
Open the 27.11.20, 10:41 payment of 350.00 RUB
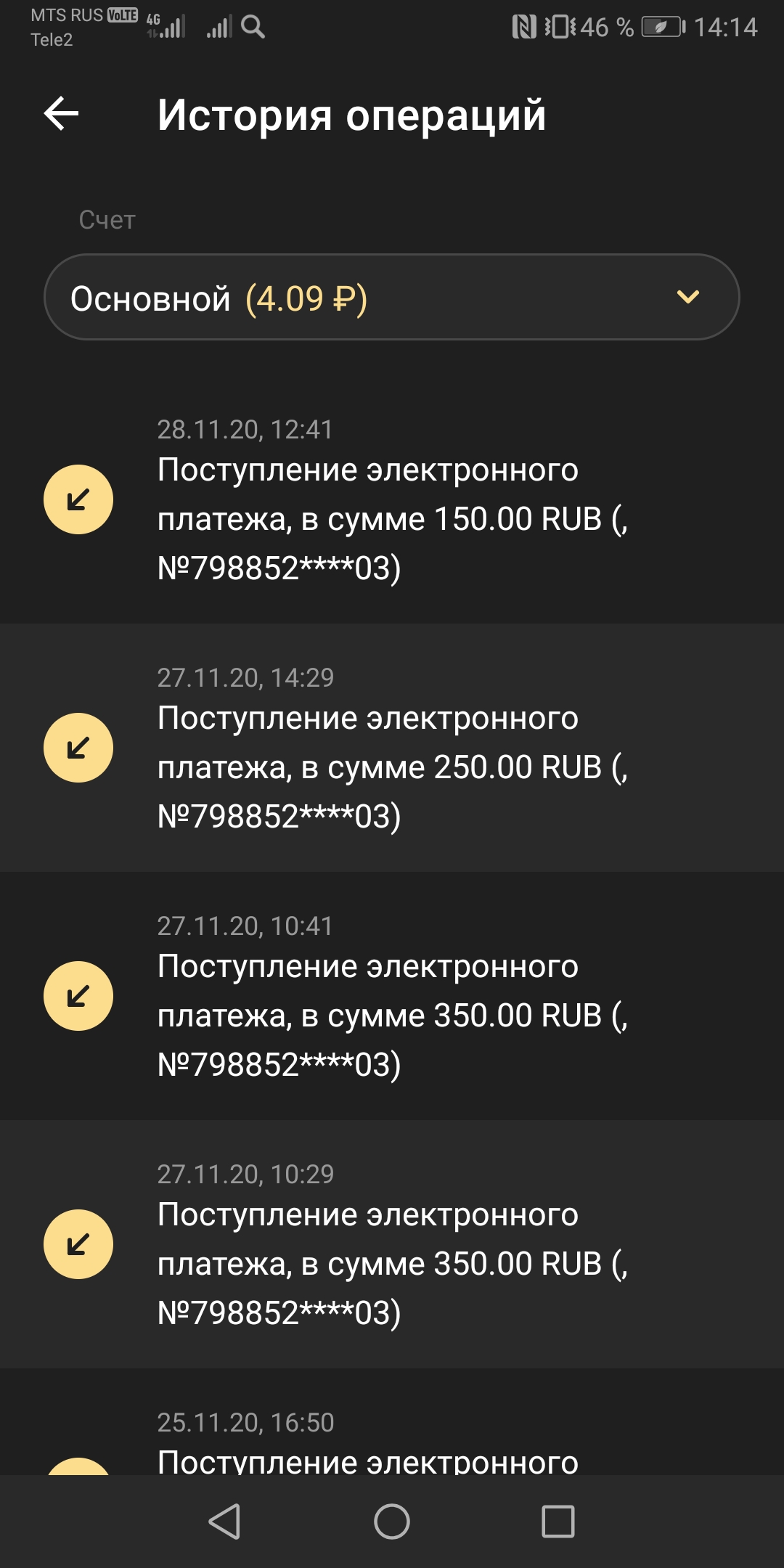[x=392, y=996]
